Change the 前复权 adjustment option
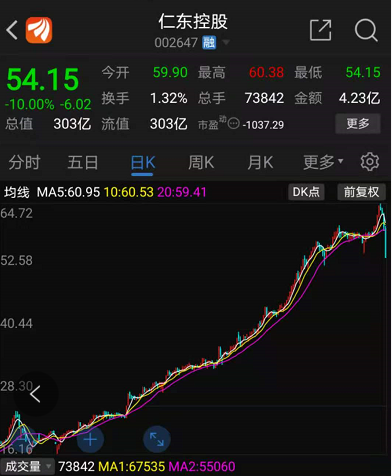This screenshot has height=476, width=392. tap(361, 192)
